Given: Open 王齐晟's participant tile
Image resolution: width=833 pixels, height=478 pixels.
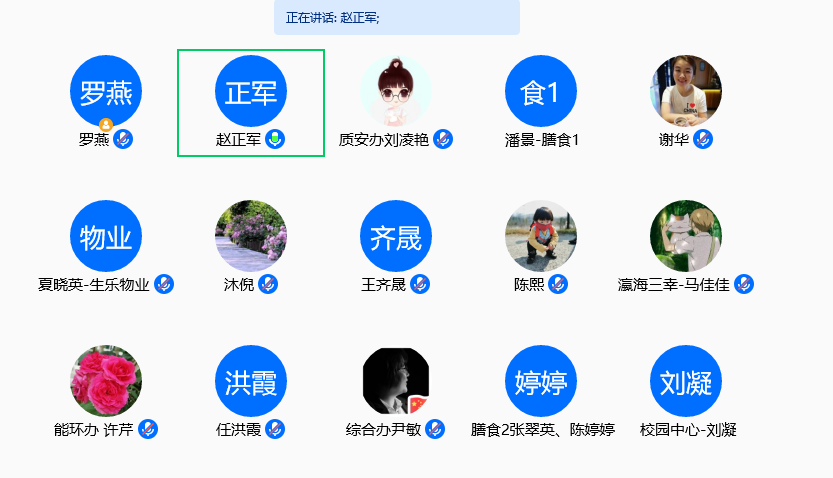Looking at the screenshot, I should pyautogui.click(x=396, y=237).
